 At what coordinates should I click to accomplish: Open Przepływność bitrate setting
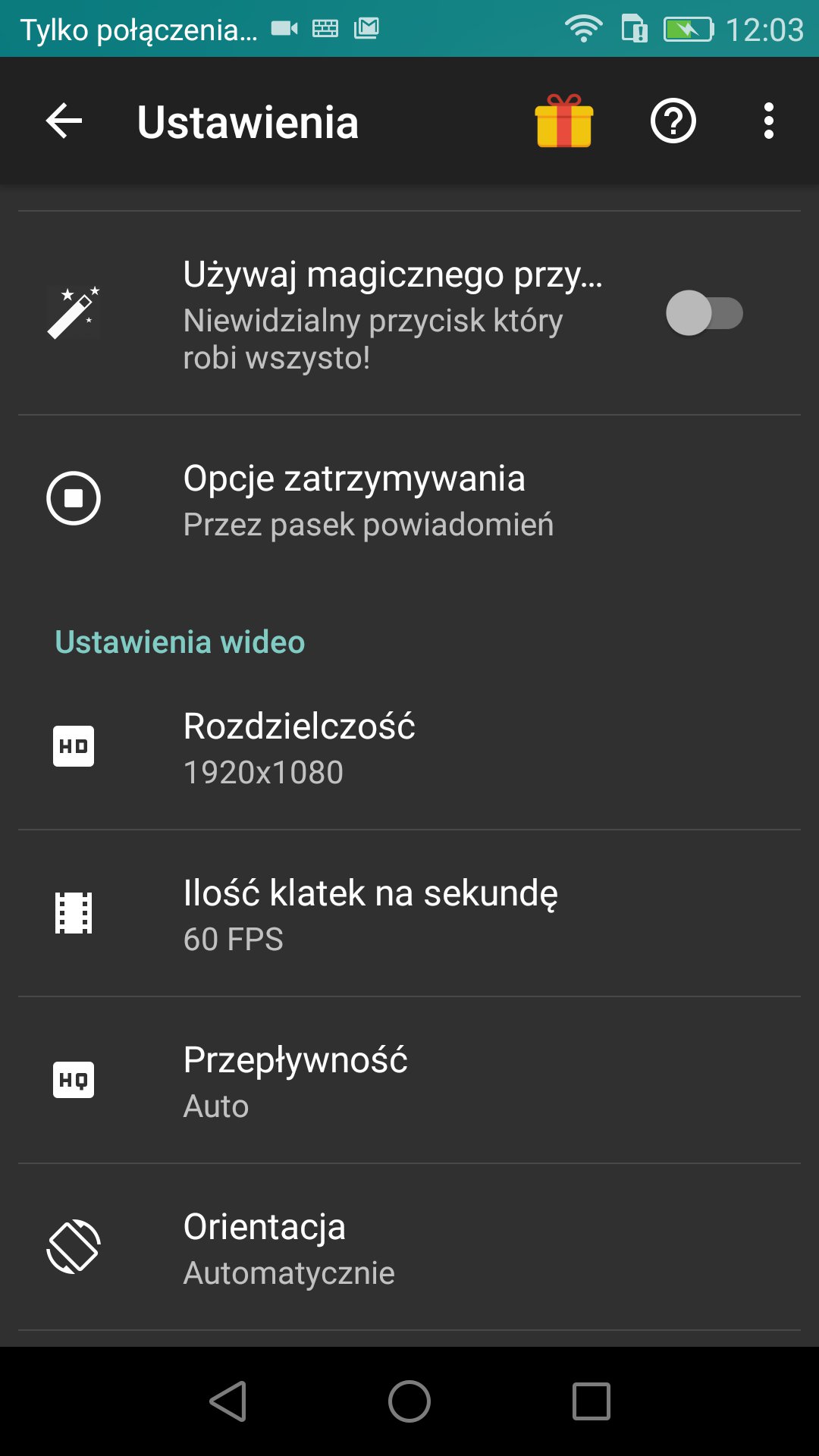tap(409, 1081)
